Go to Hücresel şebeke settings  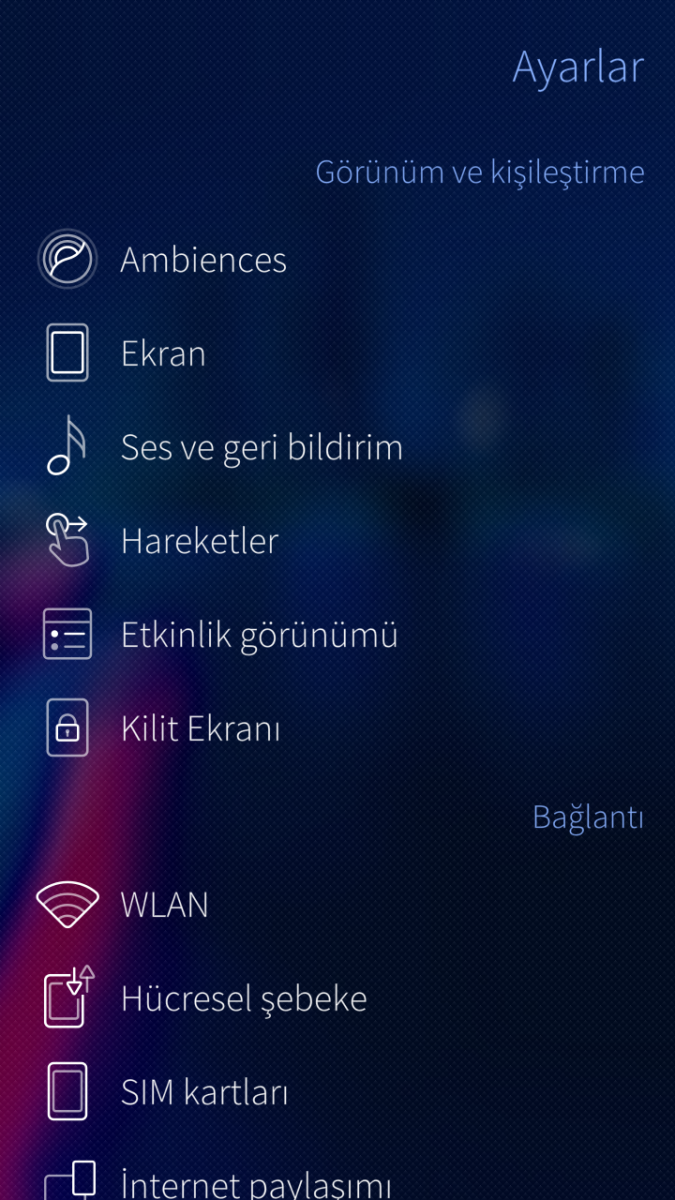point(243,999)
